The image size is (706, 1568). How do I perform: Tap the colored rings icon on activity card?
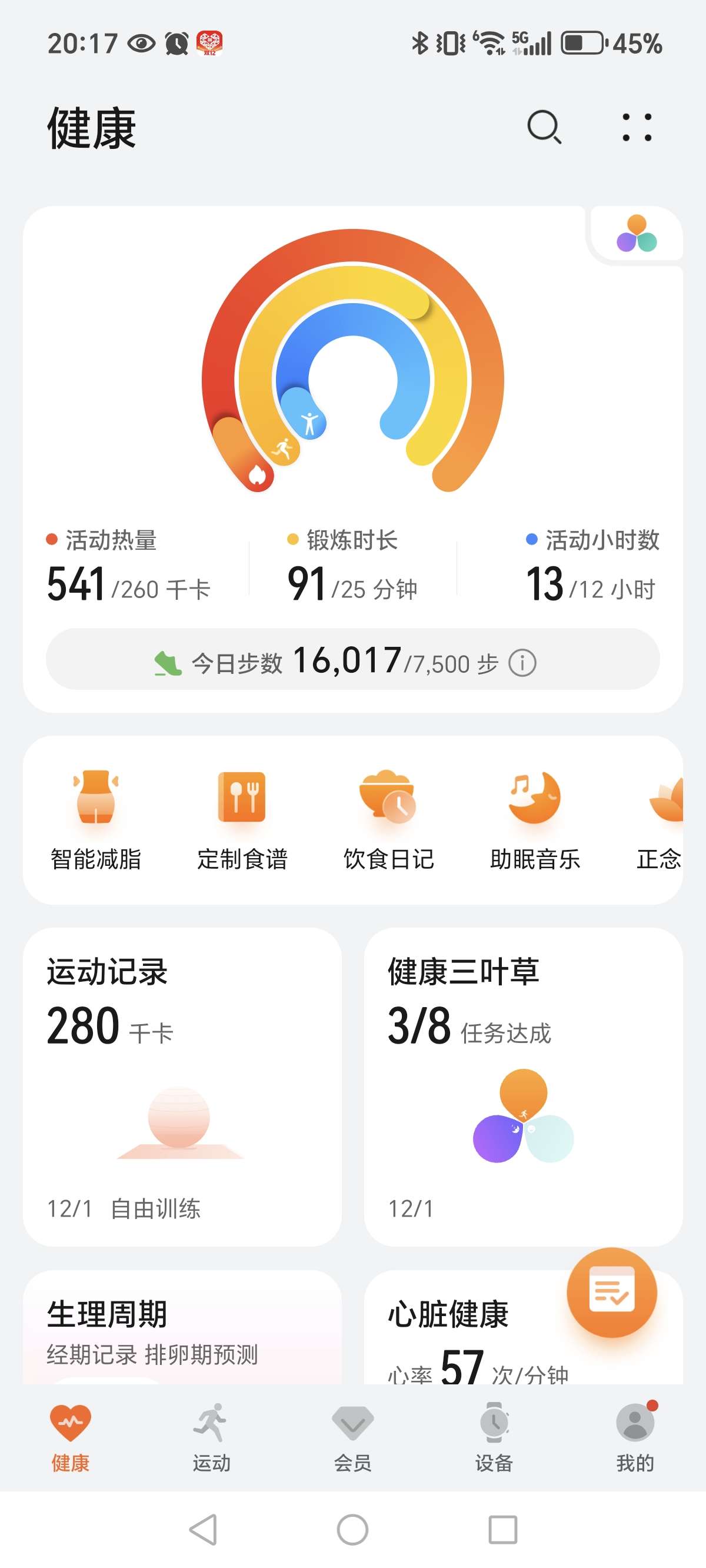pyautogui.click(x=637, y=232)
